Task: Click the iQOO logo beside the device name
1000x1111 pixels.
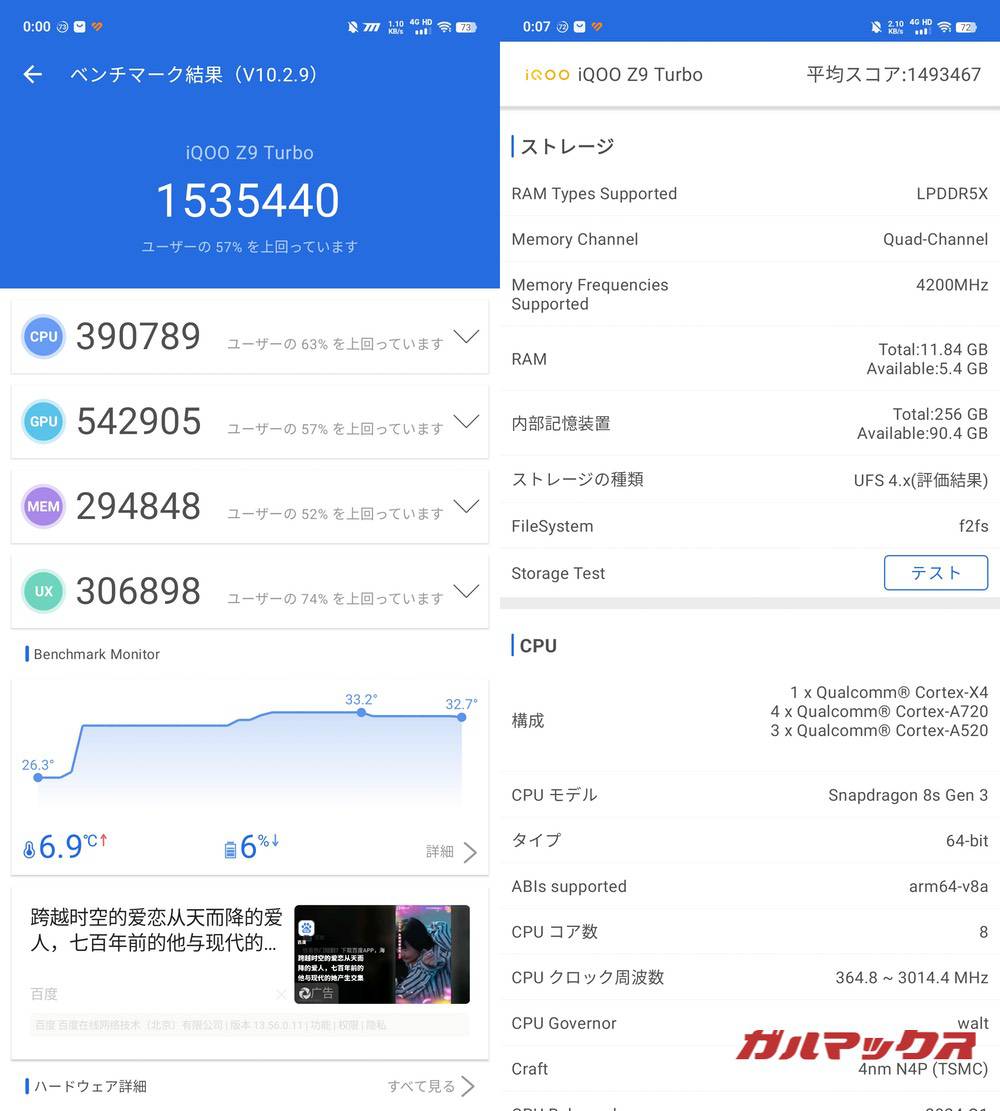Action: point(546,74)
